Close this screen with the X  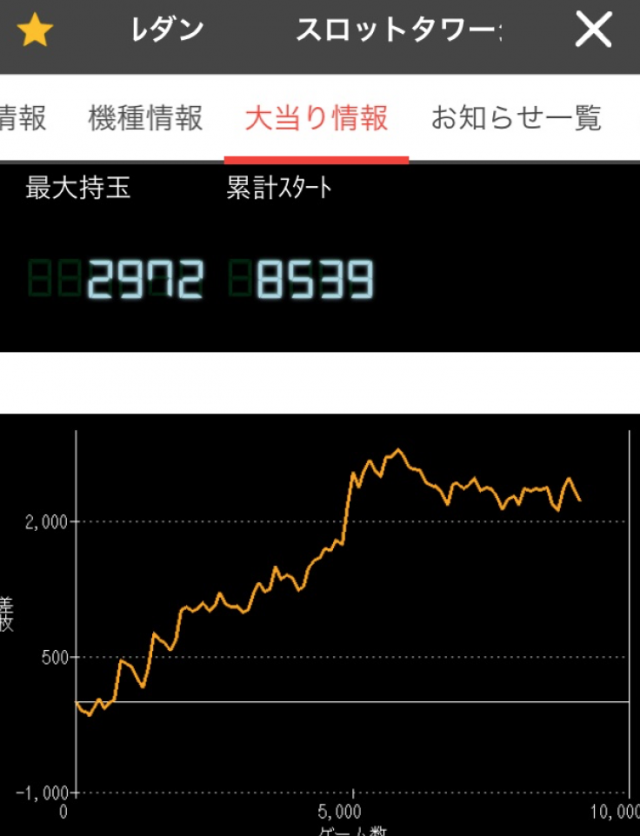pyautogui.click(x=593, y=32)
